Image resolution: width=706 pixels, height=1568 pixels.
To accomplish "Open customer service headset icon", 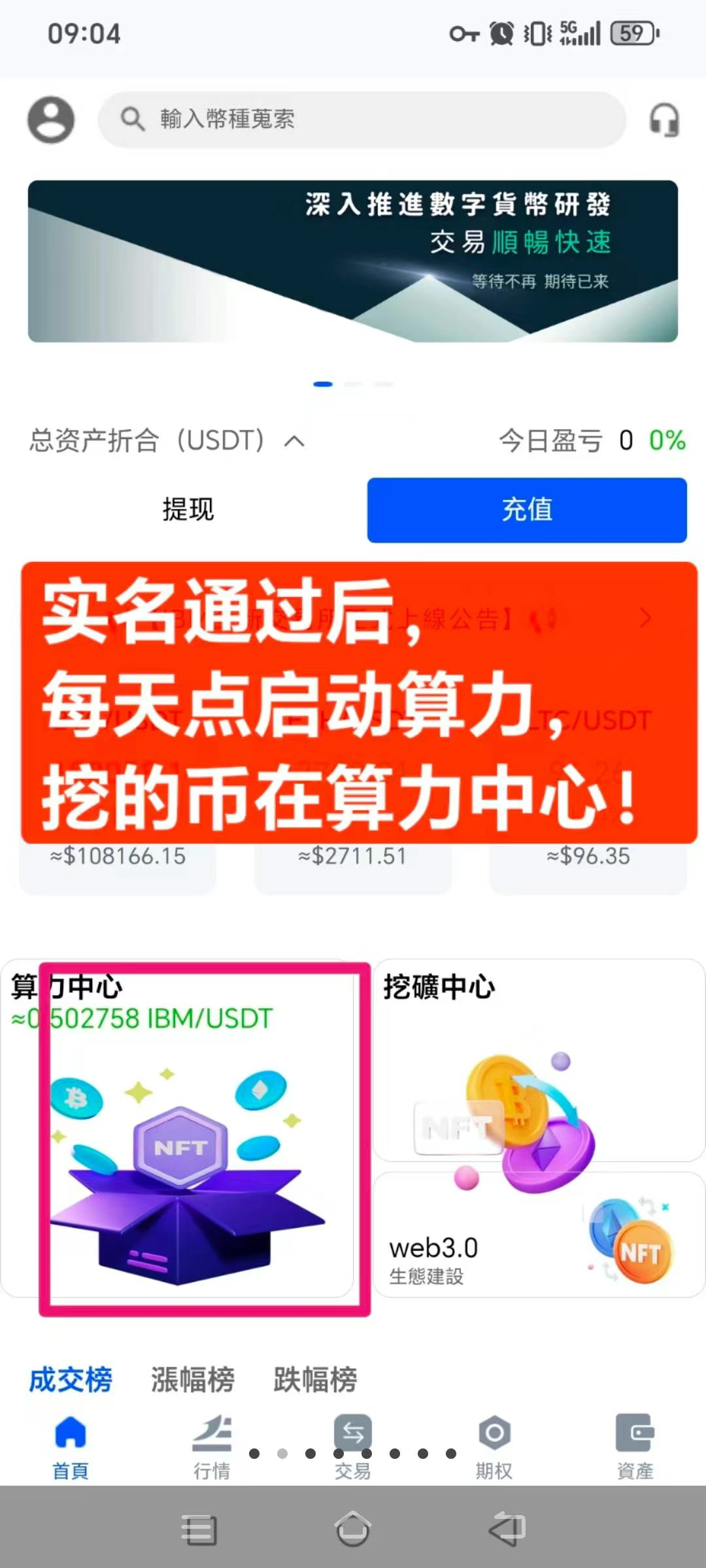I will [664, 120].
